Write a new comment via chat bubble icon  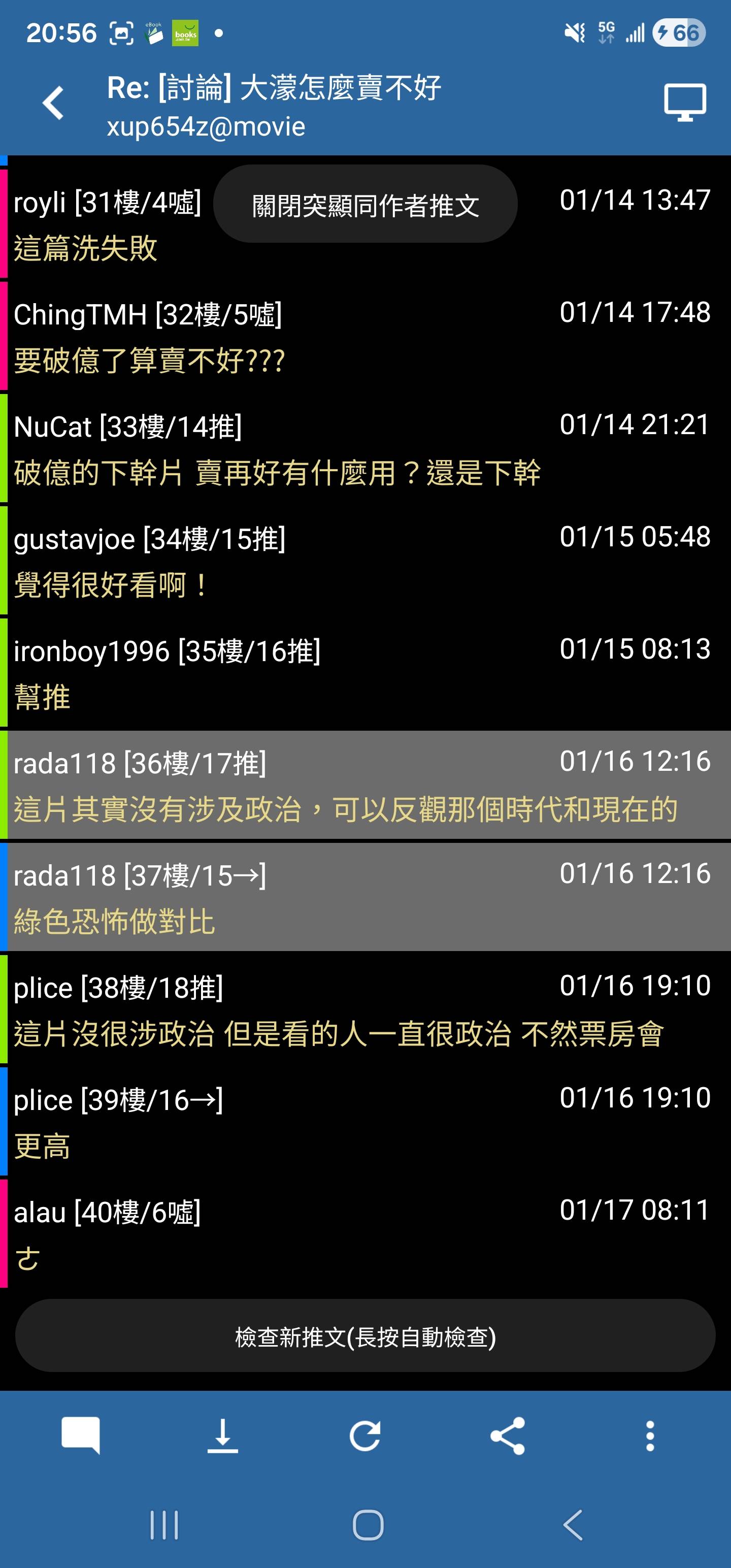[80, 1435]
